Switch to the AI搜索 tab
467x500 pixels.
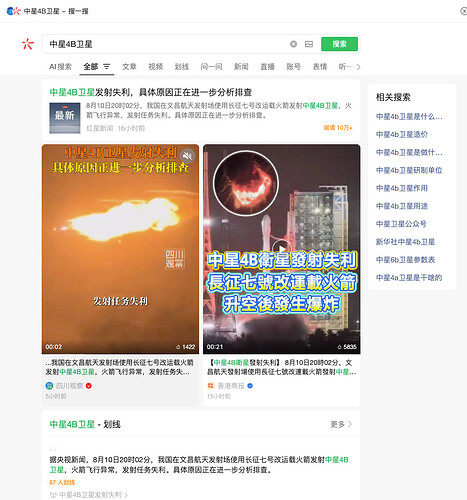[x=60, y=67]
